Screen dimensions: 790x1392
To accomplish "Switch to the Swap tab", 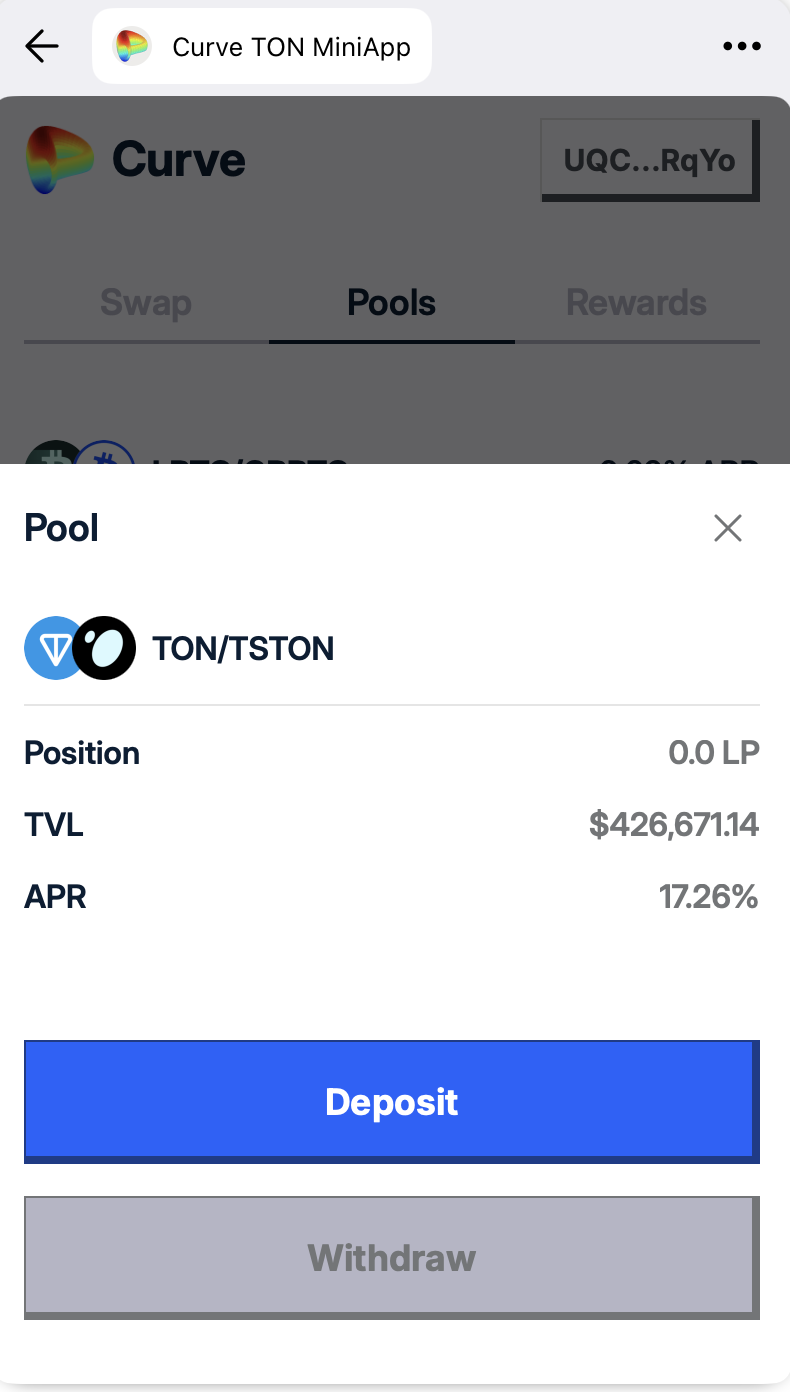I will point(144,303).
